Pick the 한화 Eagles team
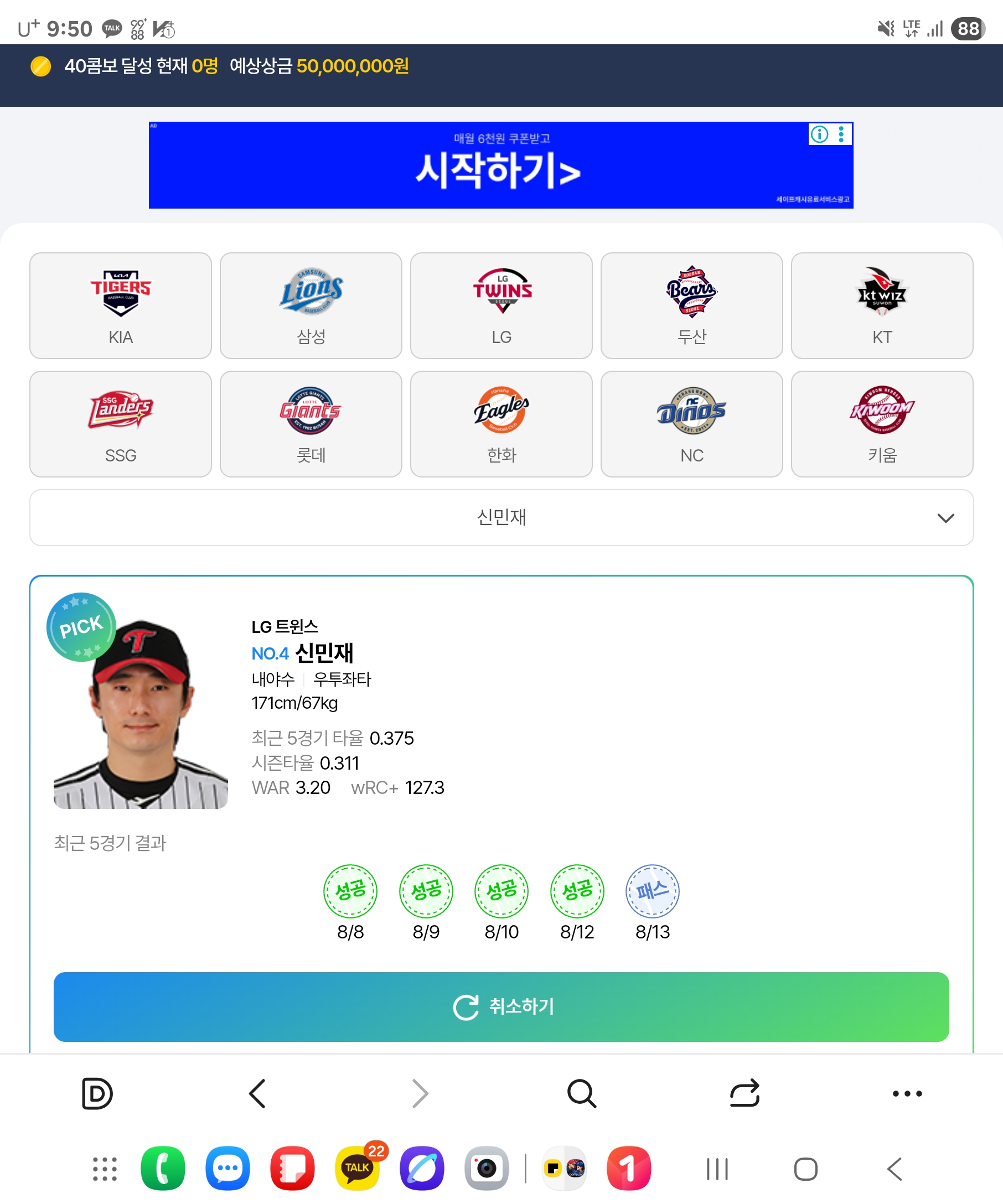Image resolution: width=1003 pixels, height=1204 pixels. pos(501,424)
